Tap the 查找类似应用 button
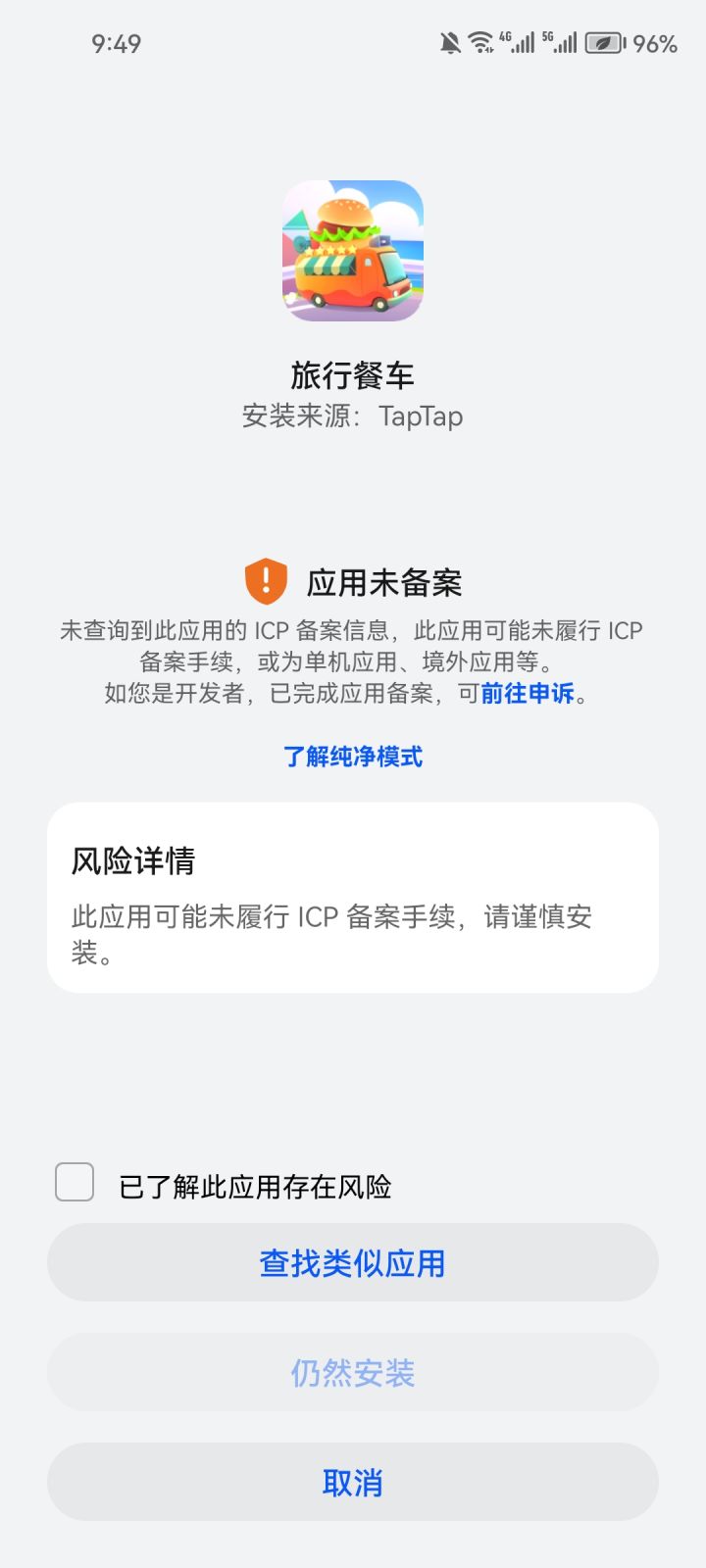 click(x=353, y=1263)
